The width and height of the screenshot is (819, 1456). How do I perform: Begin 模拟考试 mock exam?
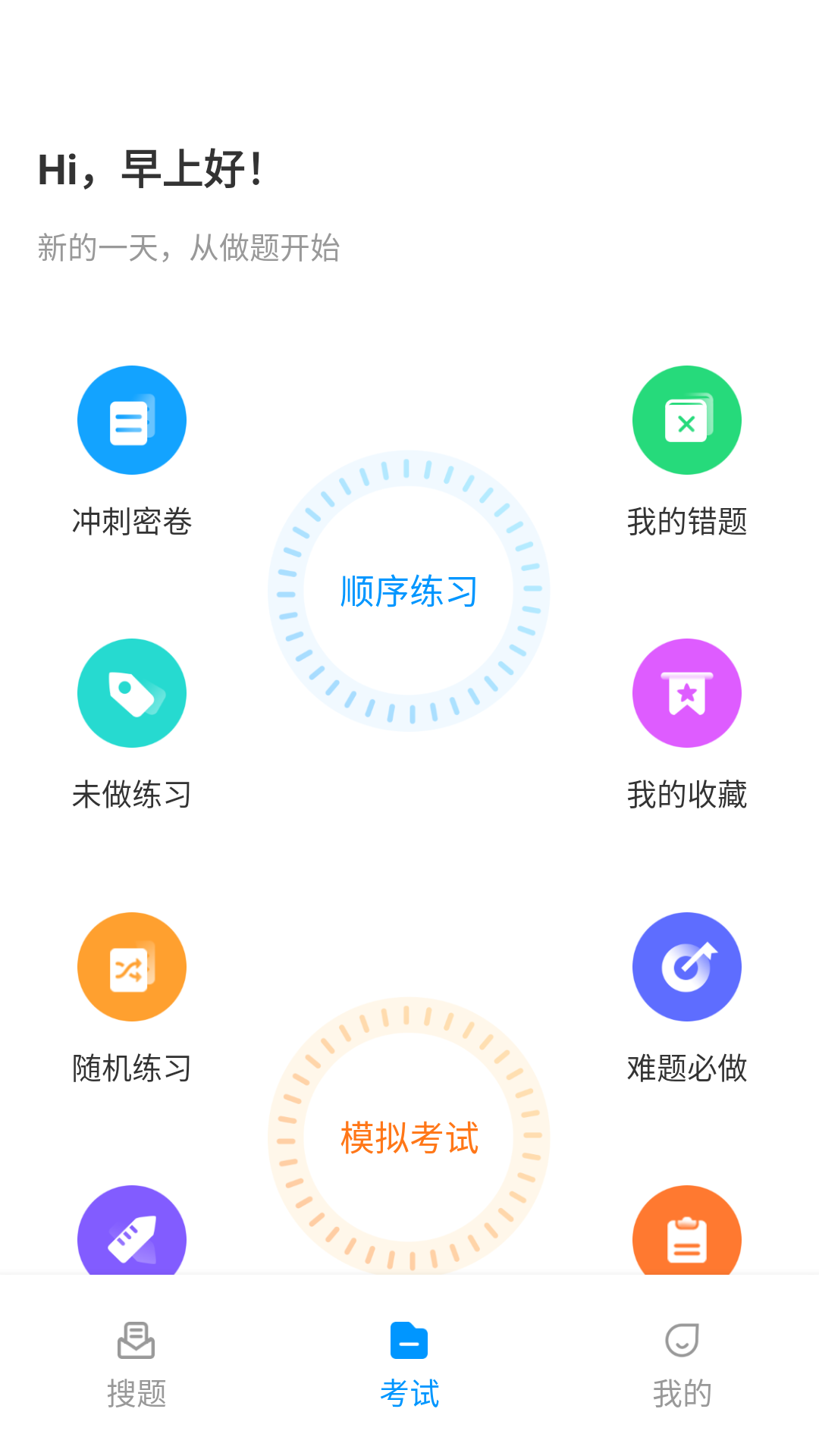(x=409, y=1137)
